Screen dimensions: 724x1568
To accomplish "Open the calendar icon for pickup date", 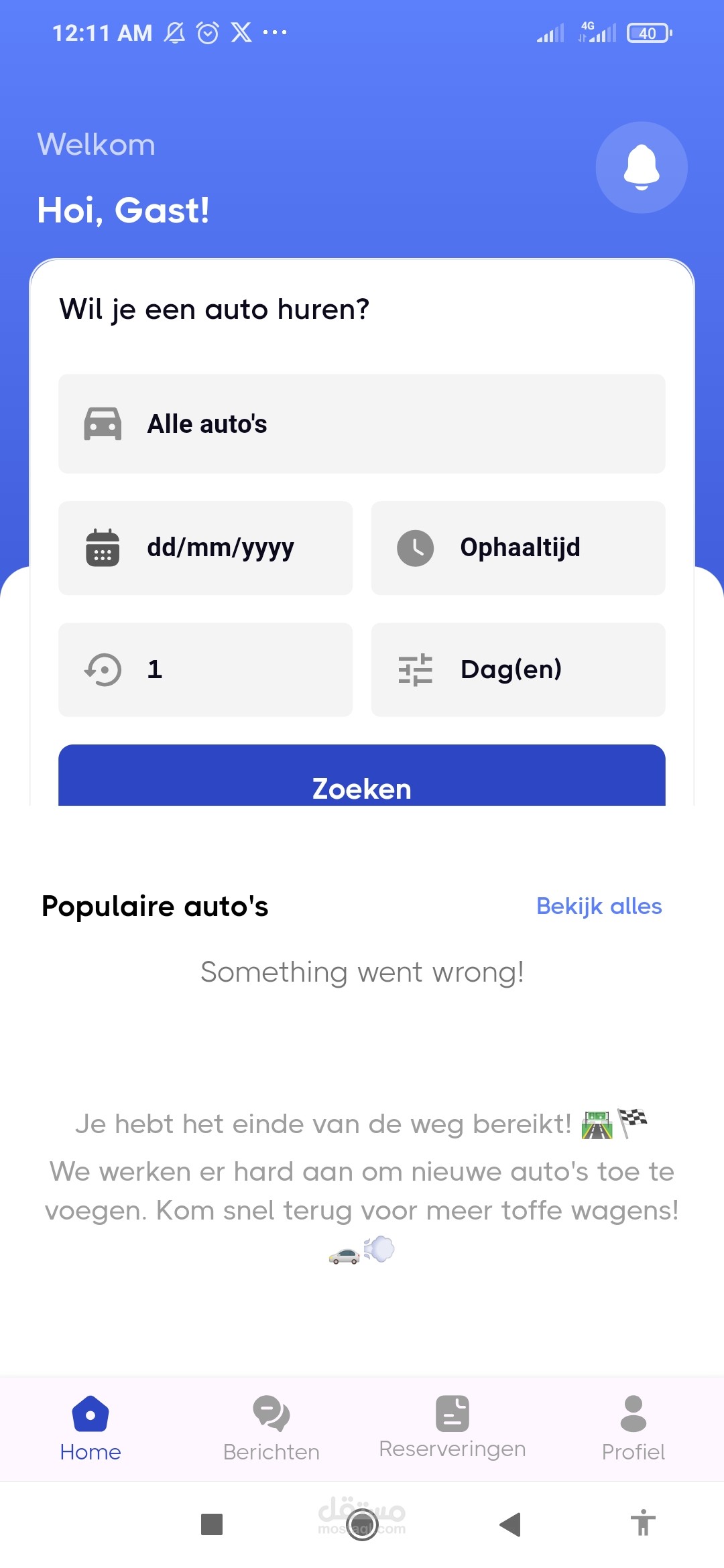I will (102, 547).
